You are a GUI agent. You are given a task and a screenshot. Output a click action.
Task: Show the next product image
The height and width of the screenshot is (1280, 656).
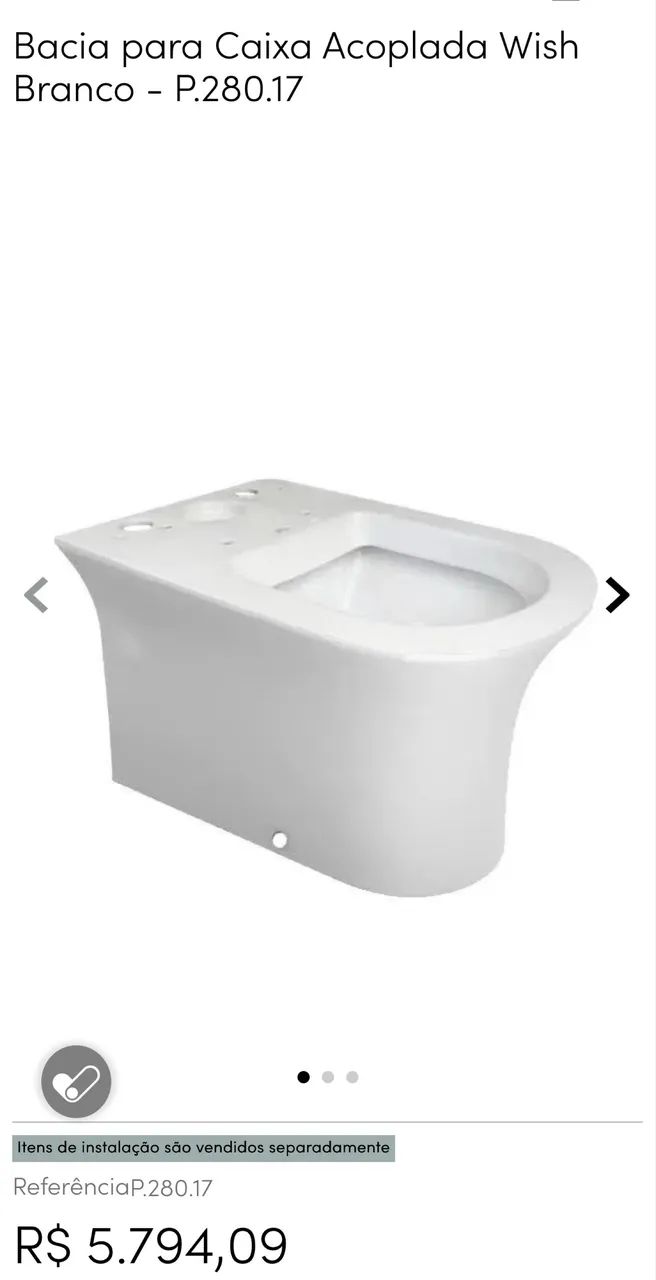[x=618, y=595]
